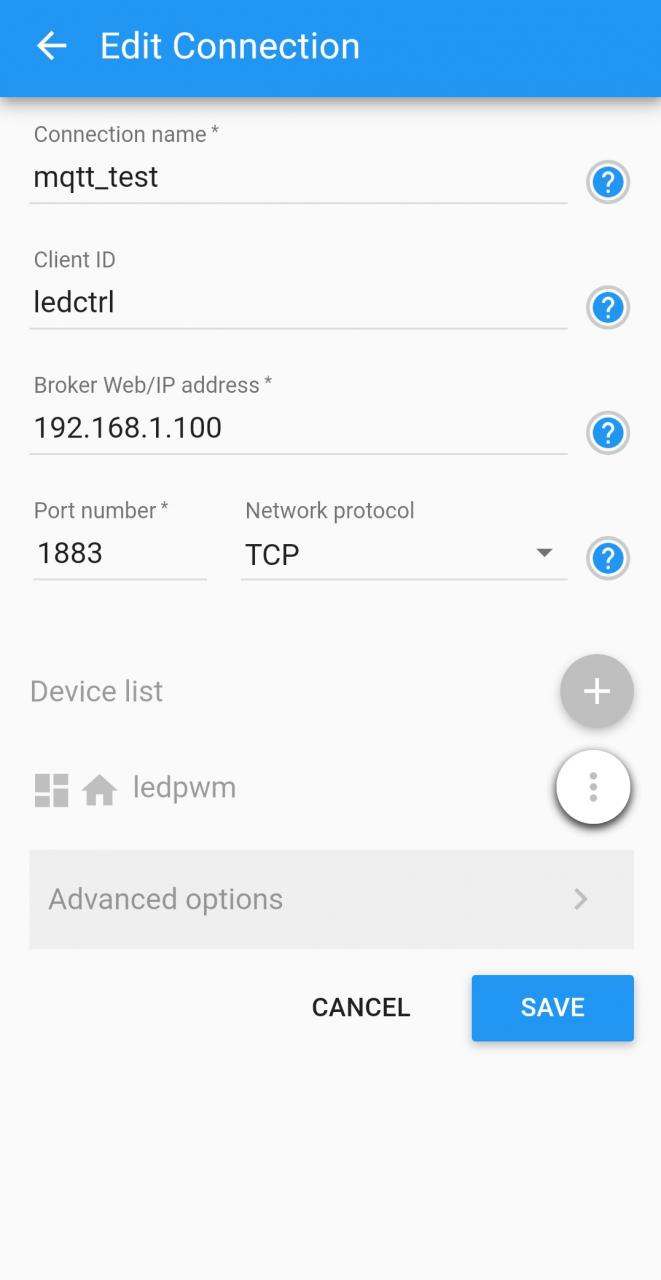Add a new device to Device list
This screenshot has width=661, height=1280.
coord(597,691)
